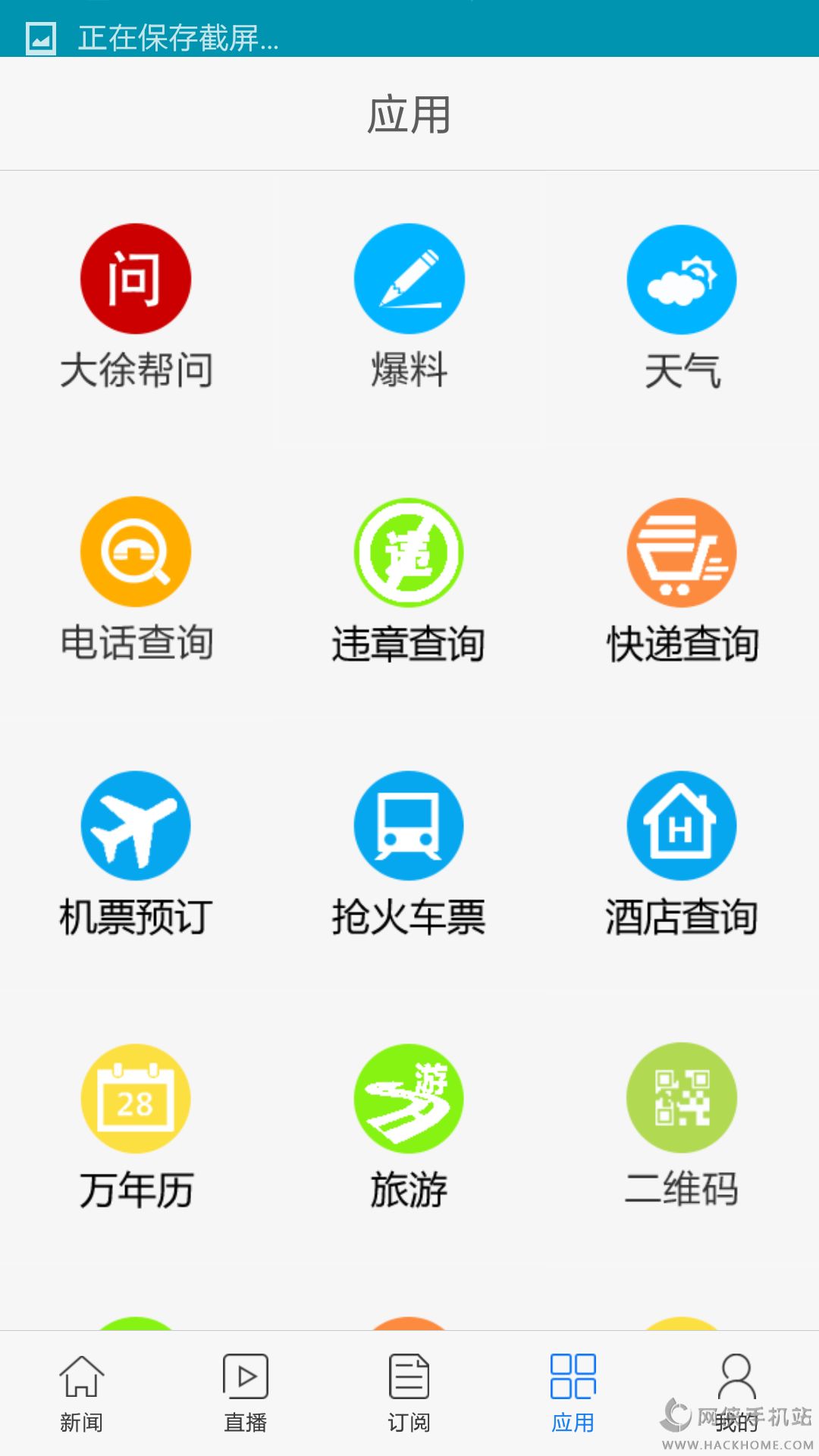The width and height of the screenshot is (819, 1456).
Task: Select the 应用 tab
Action: click(x=573, y=1392)
